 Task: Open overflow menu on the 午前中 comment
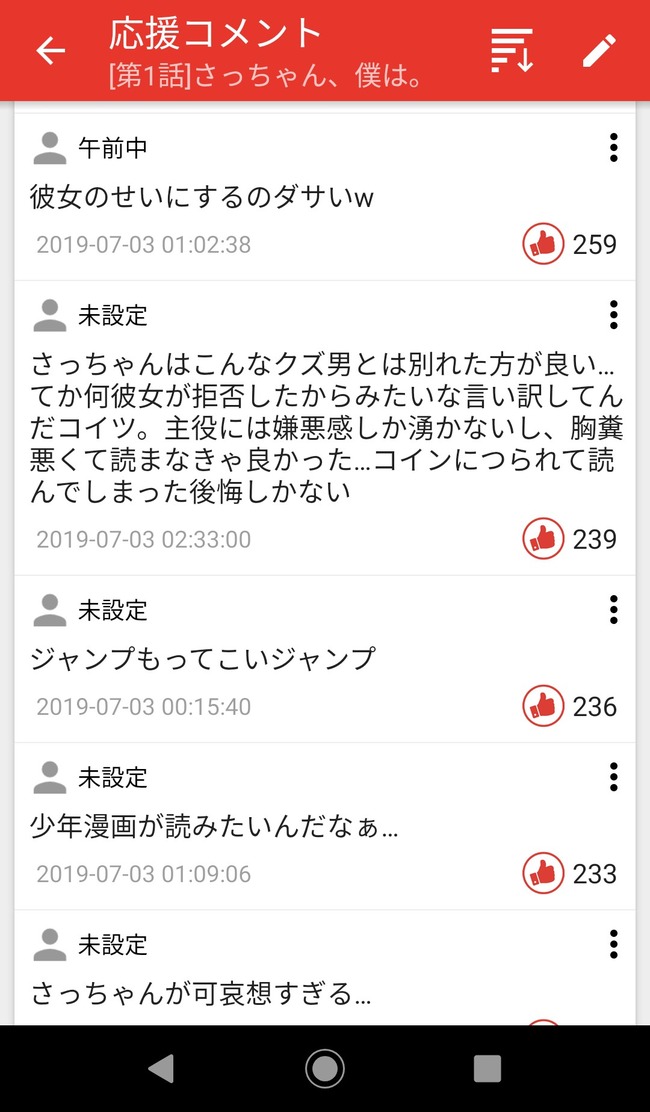613,148
